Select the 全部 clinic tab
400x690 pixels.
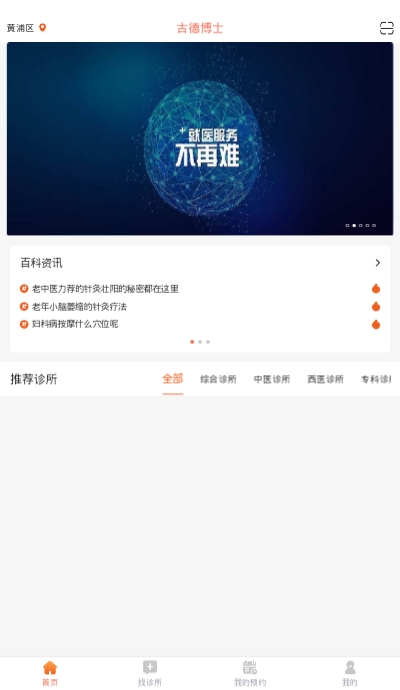(172, 379)
